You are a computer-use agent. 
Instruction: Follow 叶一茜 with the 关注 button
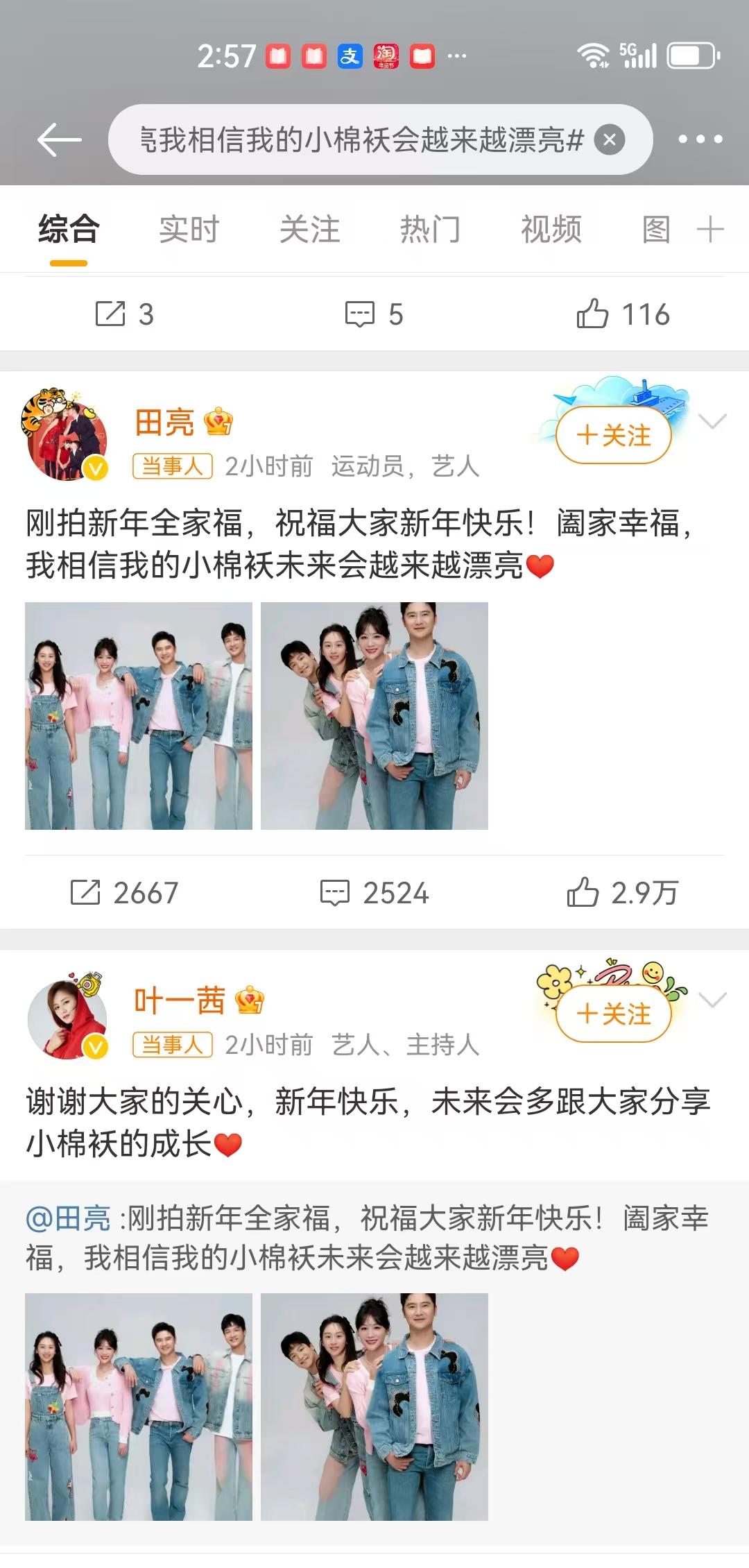click(614, 1014)
